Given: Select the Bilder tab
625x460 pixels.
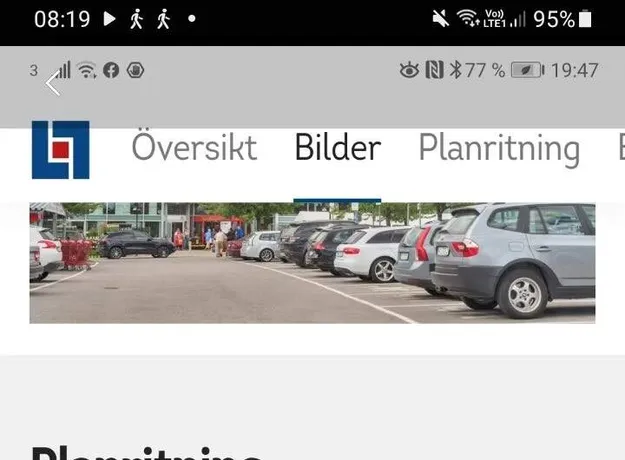Looking at the screenshot, I should (x=337, y=148).
